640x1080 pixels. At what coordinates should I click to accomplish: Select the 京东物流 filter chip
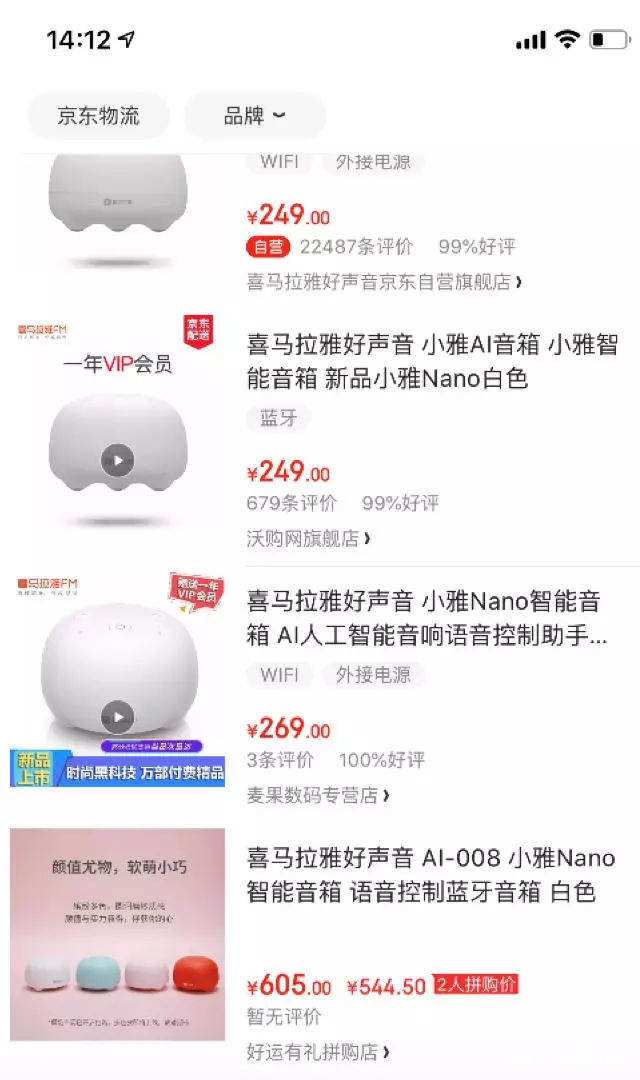coord(98,116)
